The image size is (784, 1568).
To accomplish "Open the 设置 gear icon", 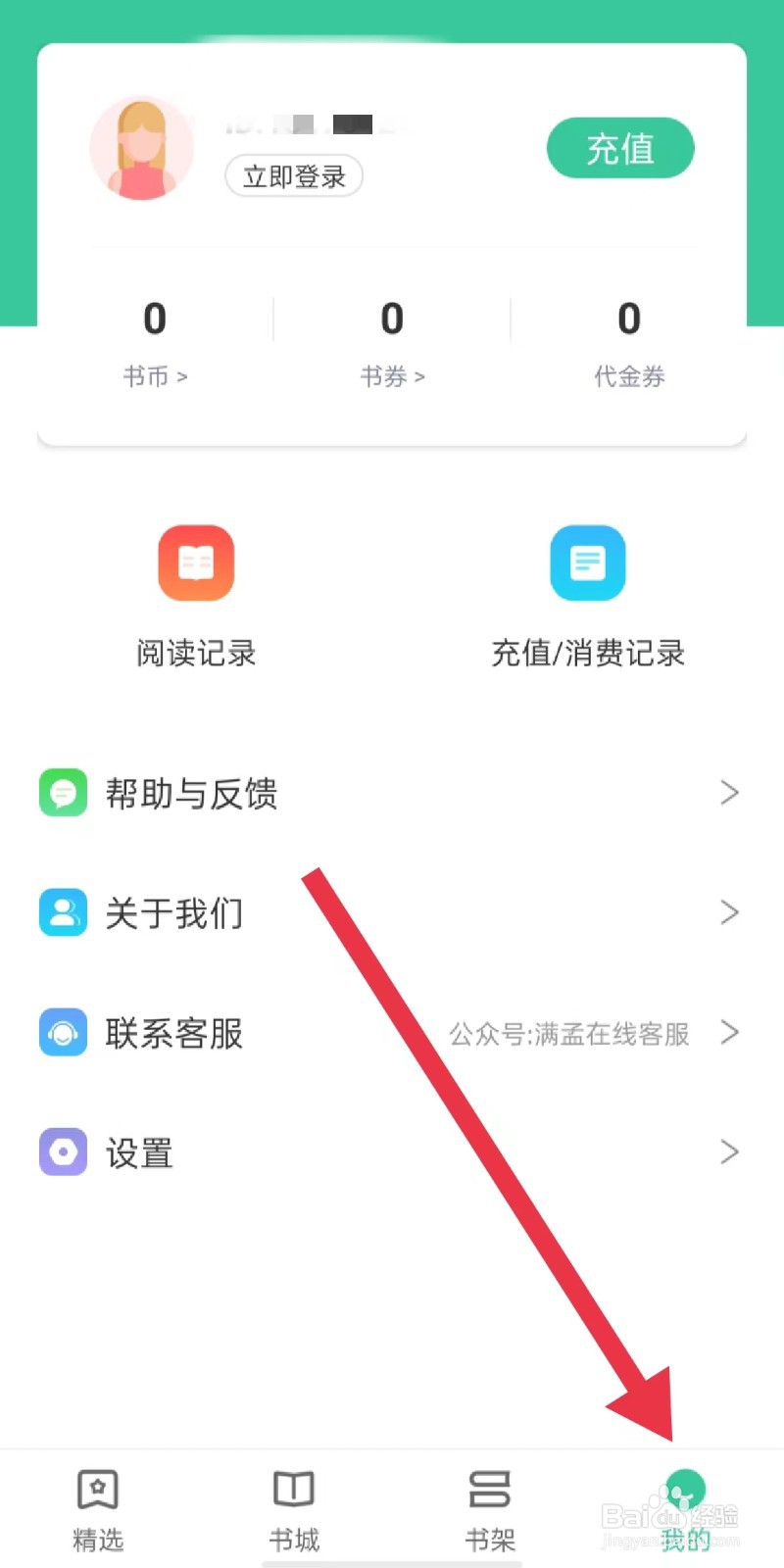I will [62, 1152].
